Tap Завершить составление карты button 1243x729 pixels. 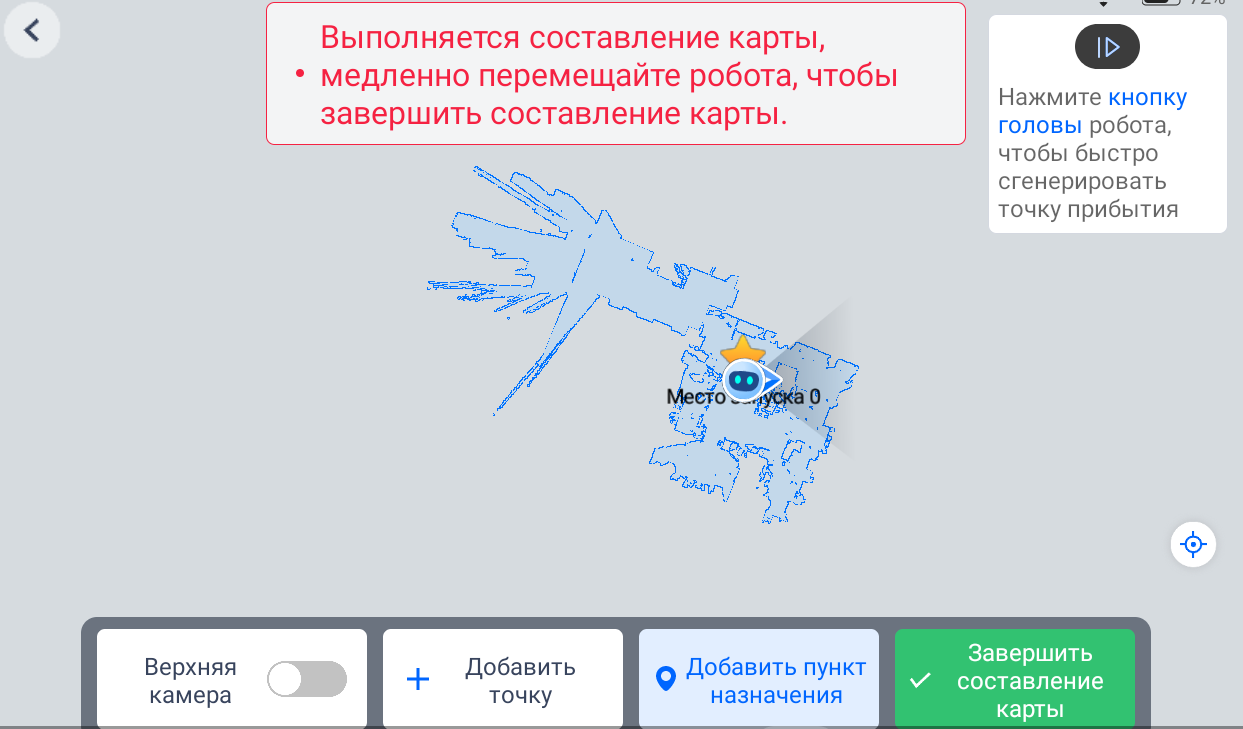(x=1014, y=680)
